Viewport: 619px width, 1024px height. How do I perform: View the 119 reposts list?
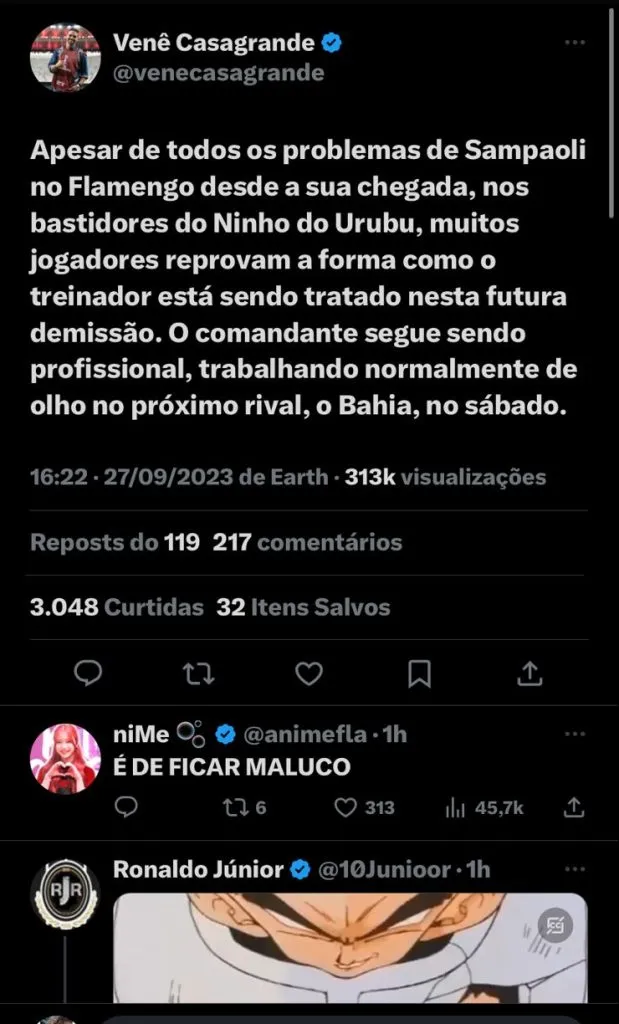click(115, 542)
